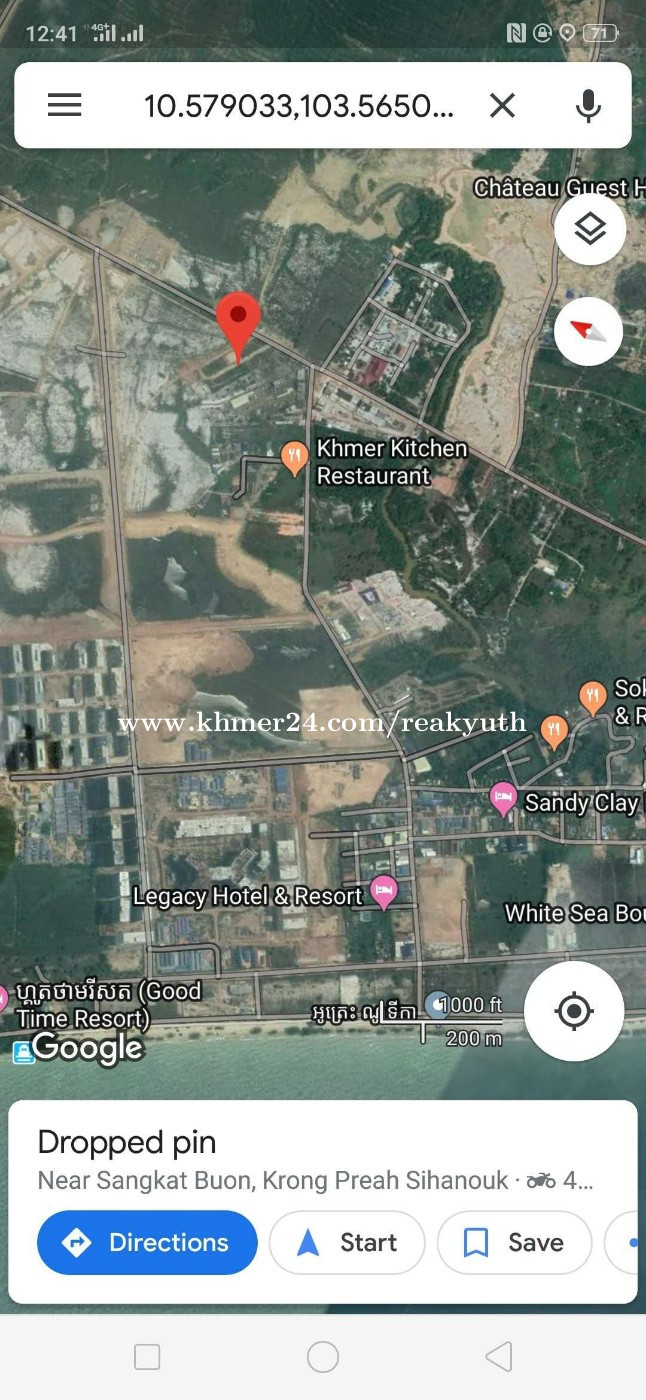Select the Sandy Clay hotel marker
Image resolution: width=646 pixels, height=1400 pixels.
503,798
